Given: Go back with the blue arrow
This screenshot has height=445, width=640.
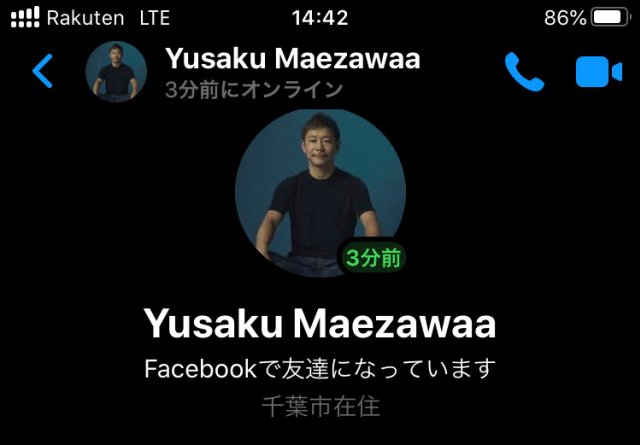Looking at the screenshot, I should (x=42, y=72).
